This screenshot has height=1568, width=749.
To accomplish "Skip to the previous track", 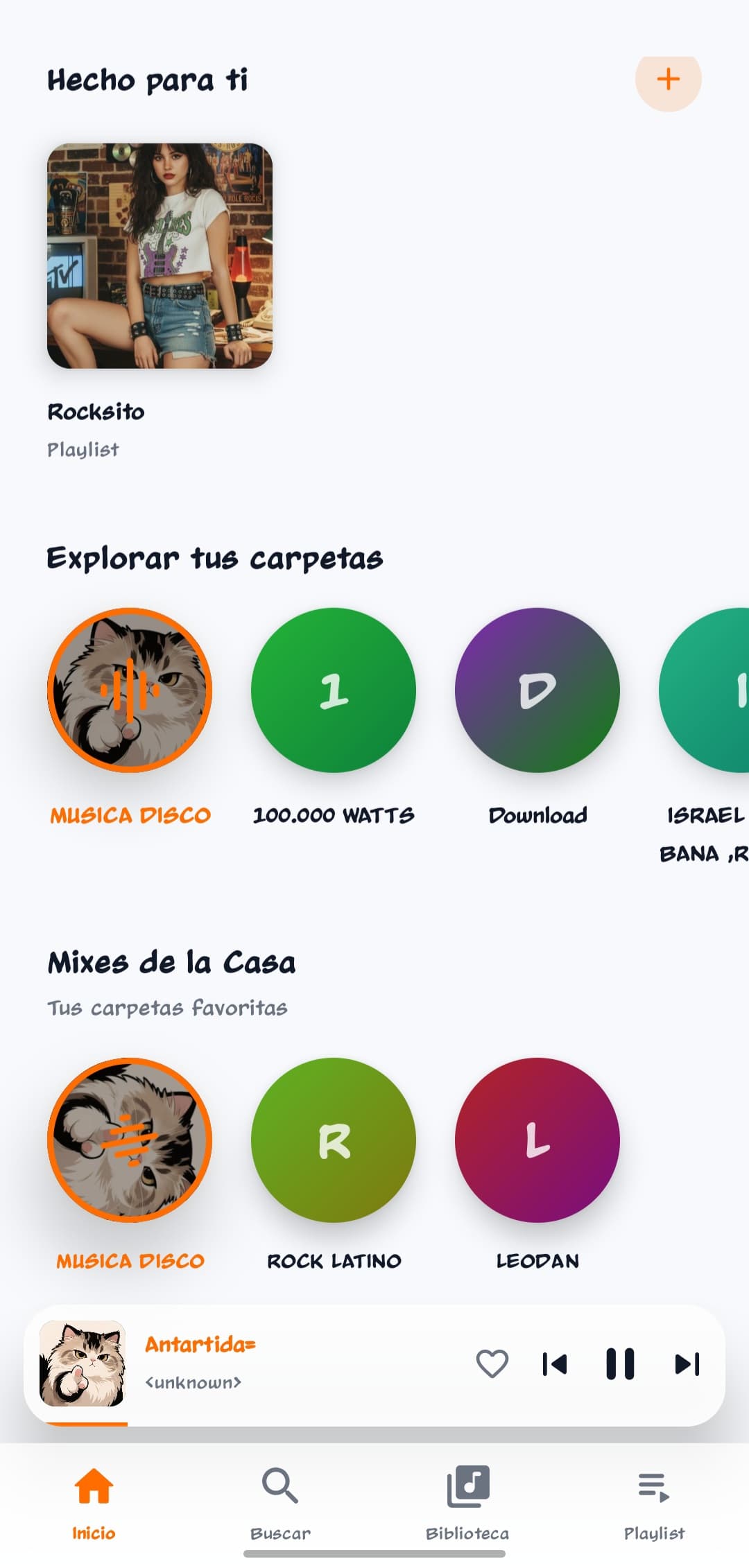I will tap(555, 1364).
